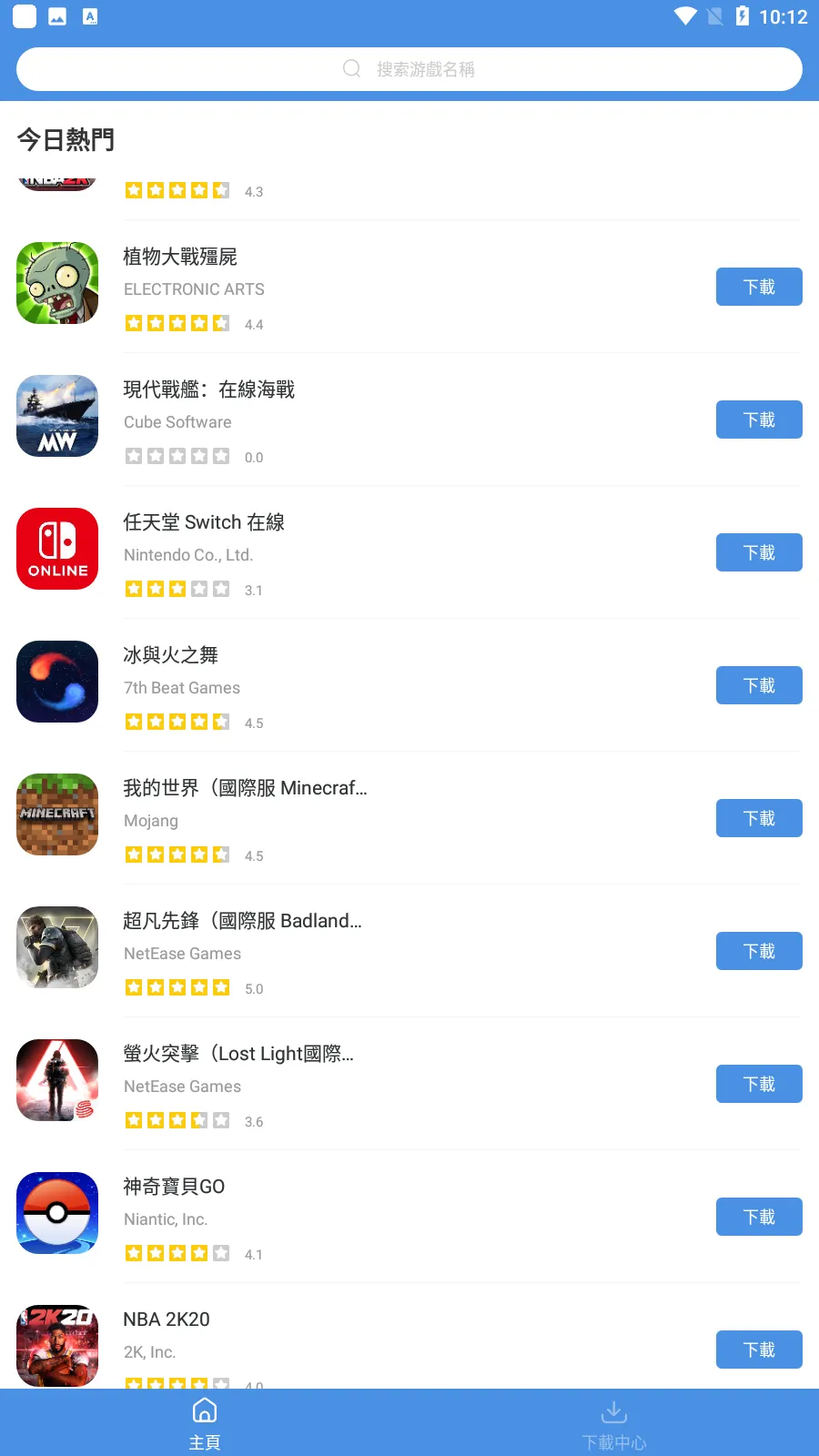Switch to the 主頁 tab
The image size is (819, 1456).
coord(205,1423)
